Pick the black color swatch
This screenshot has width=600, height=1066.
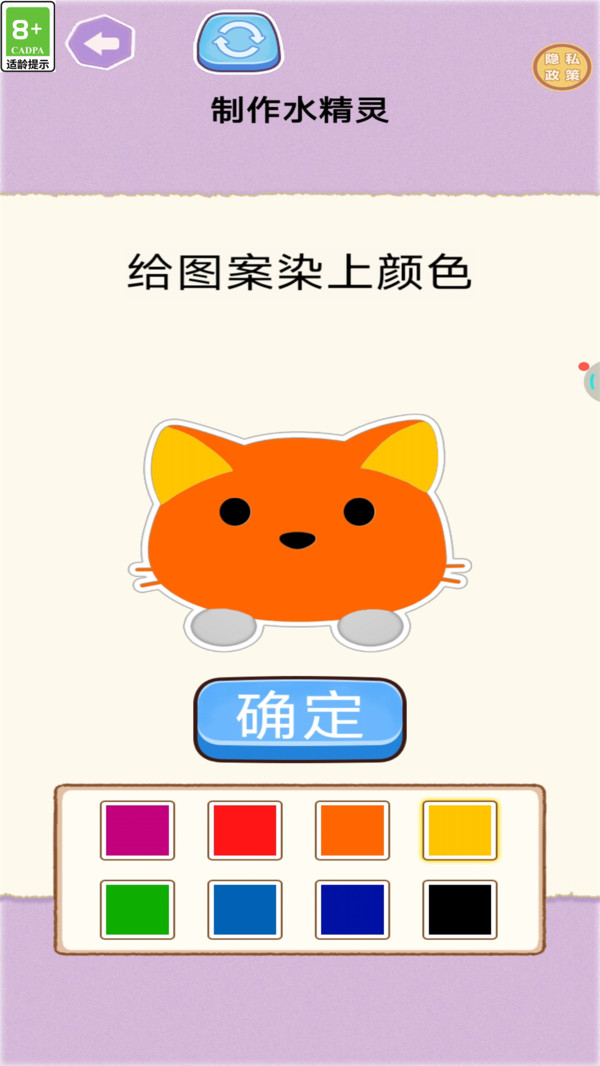point(460,909)
